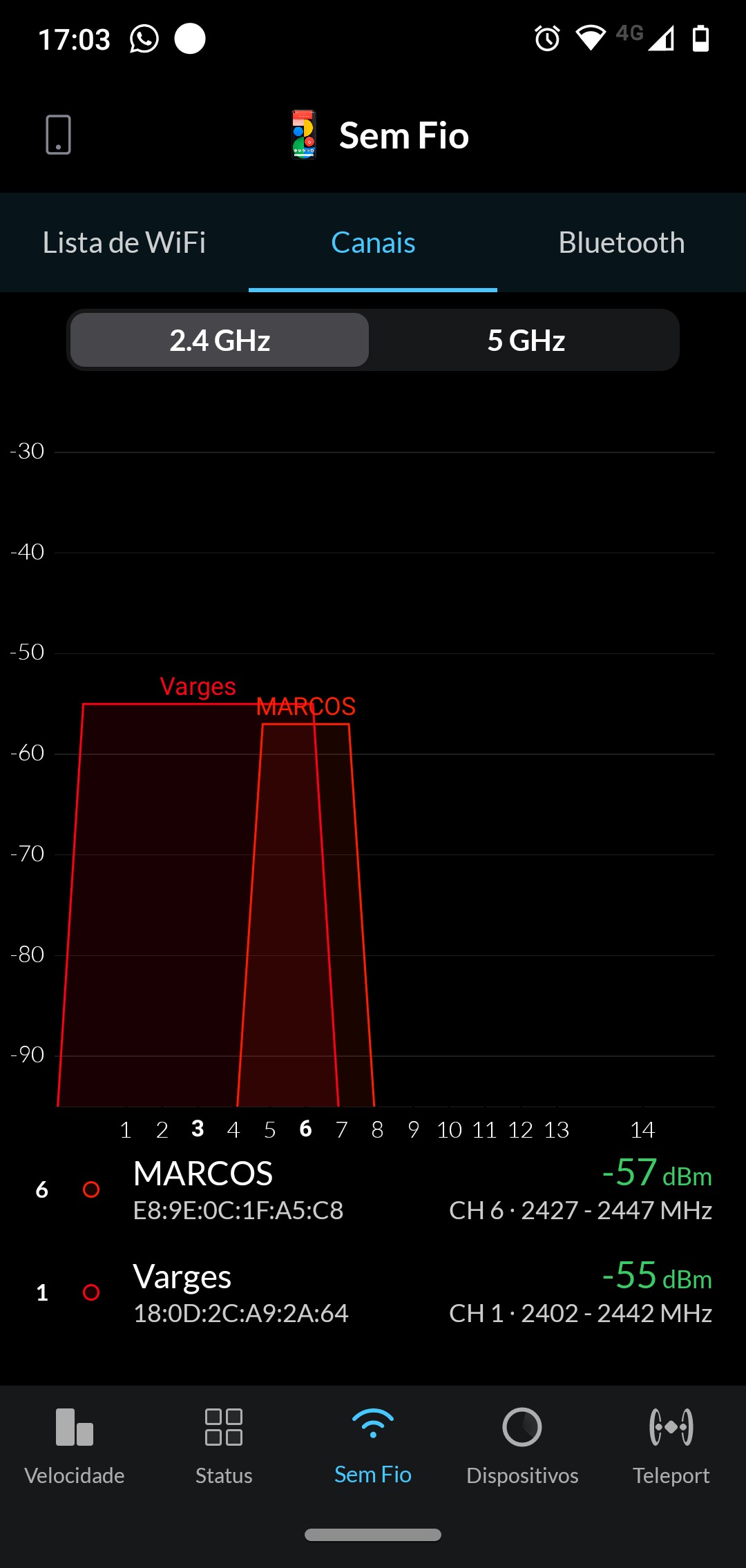Open the Varges network entry
This screenshot has width=746, height=1568.
point(373,1293)
